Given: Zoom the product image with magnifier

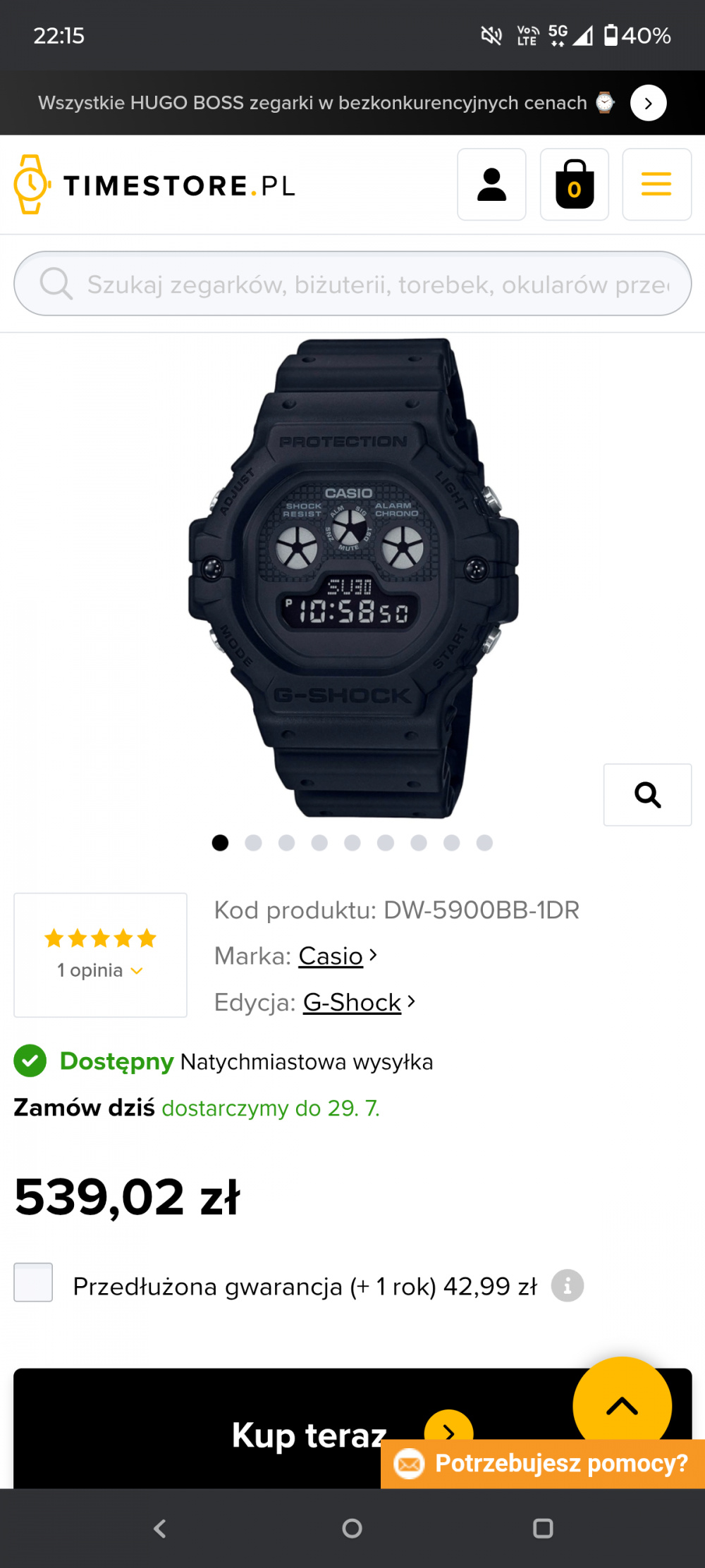Looking at the screenshot, I should [647, 795].
